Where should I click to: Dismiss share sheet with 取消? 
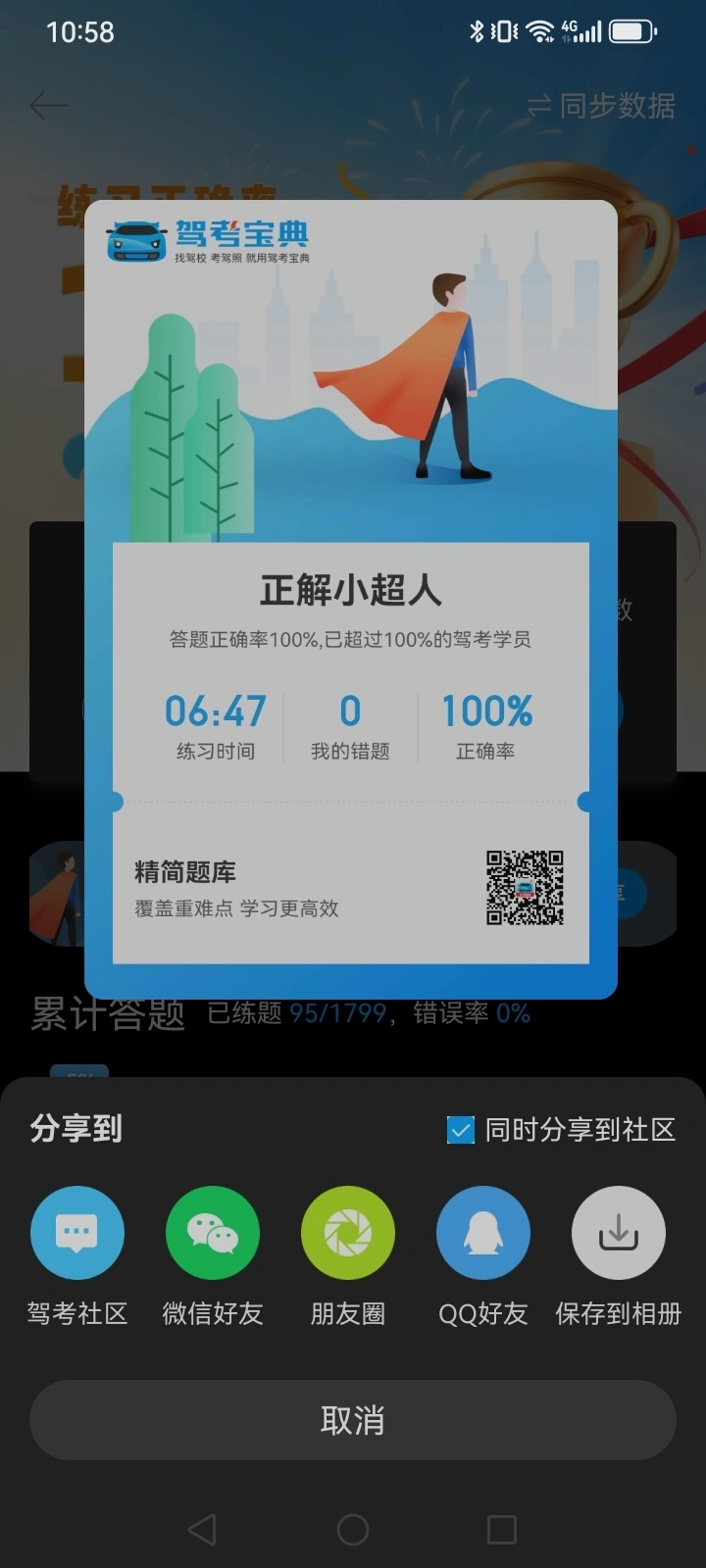pyautogui.click(x=353, y=1420)
